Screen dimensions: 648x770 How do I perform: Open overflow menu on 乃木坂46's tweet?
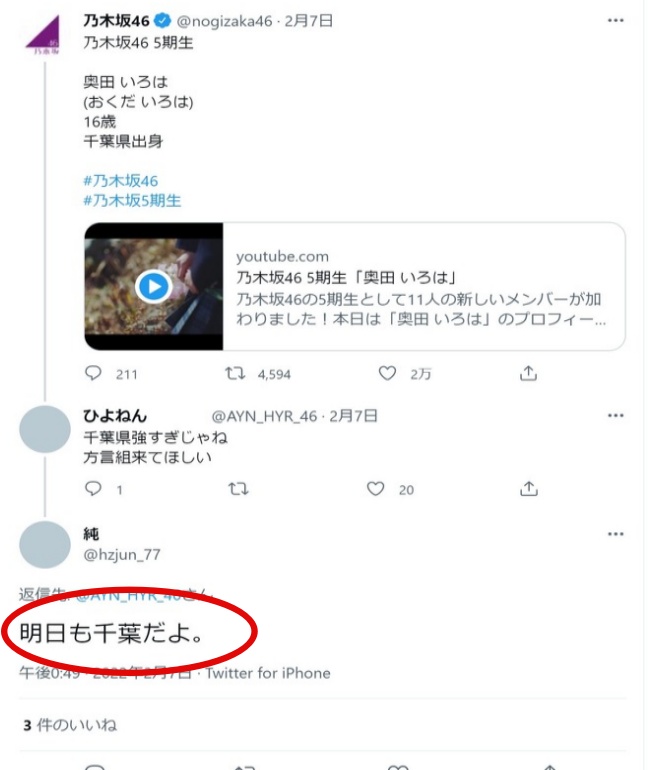point(615,21)
